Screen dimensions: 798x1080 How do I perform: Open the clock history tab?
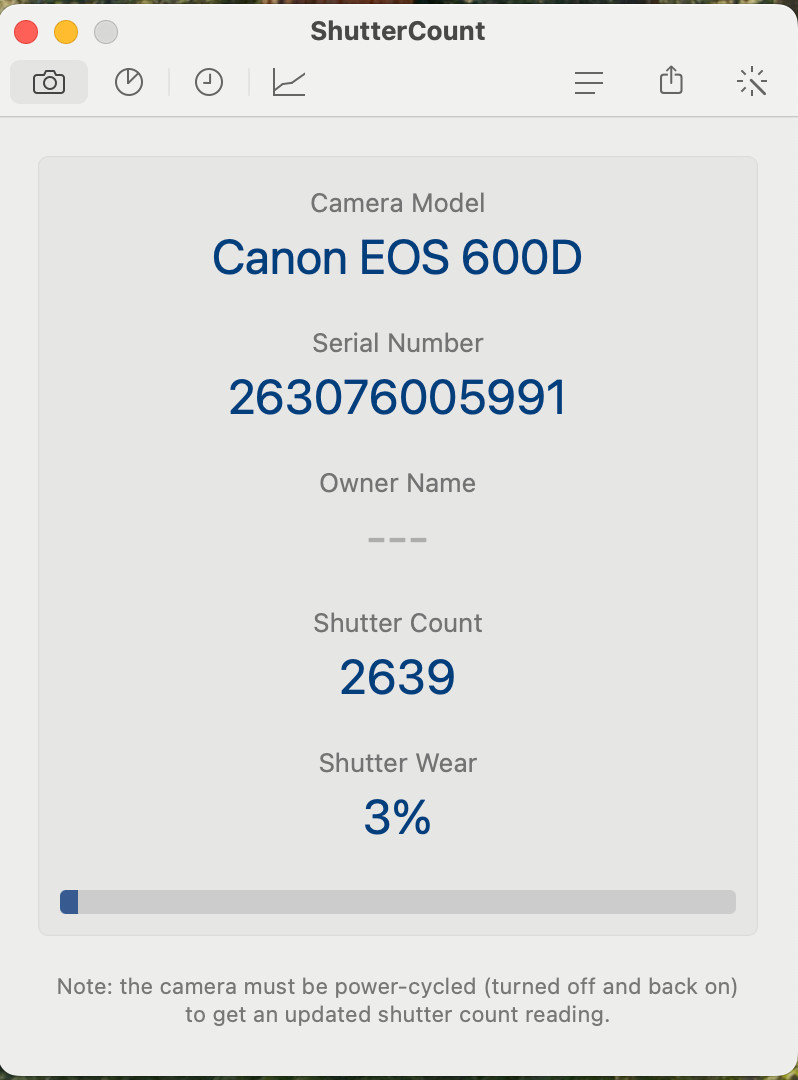coord(208,82)
